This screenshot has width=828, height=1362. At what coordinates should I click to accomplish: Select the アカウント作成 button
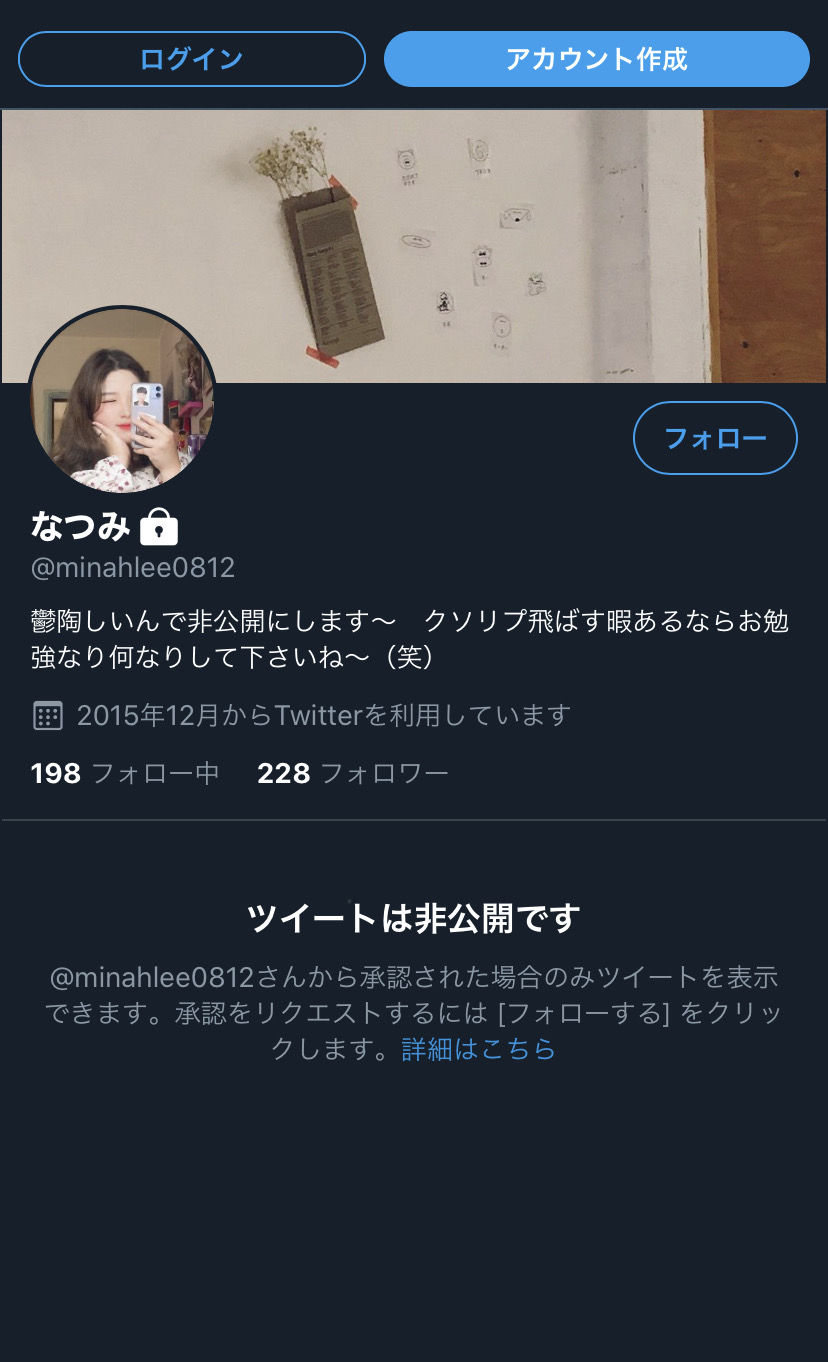597,59
